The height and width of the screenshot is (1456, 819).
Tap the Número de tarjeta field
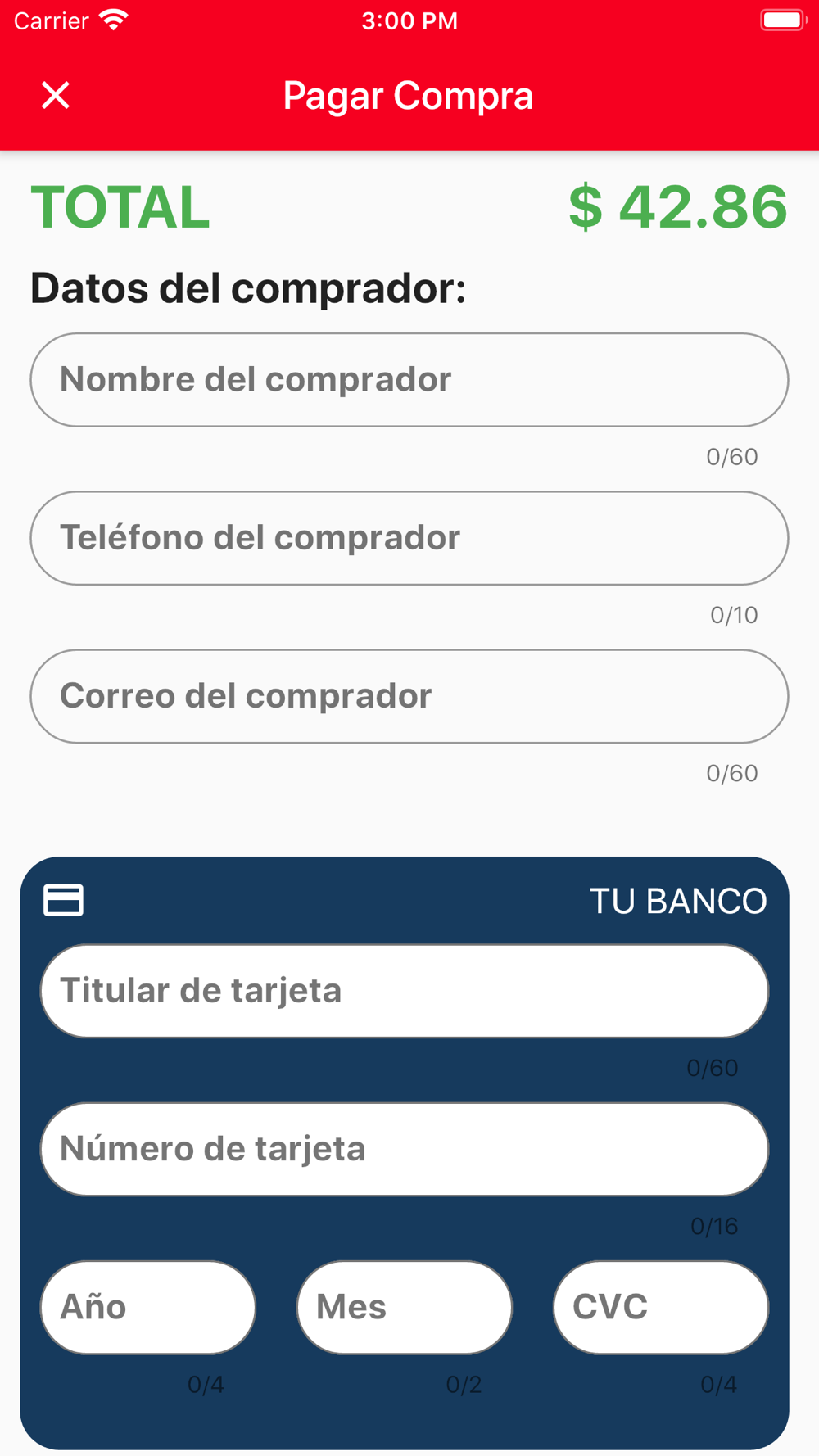pyautogui.click(x=405, y=1149)
